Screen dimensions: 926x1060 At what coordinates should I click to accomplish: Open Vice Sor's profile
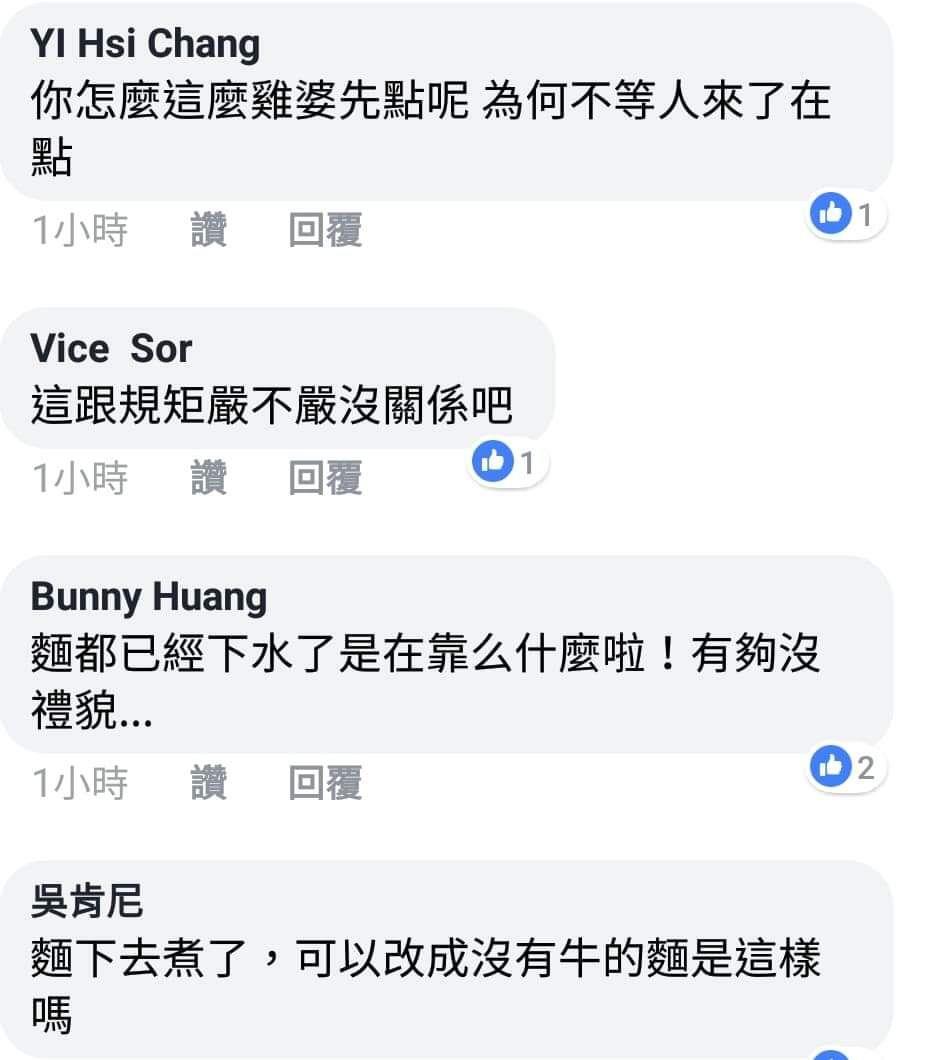(111, 349)
